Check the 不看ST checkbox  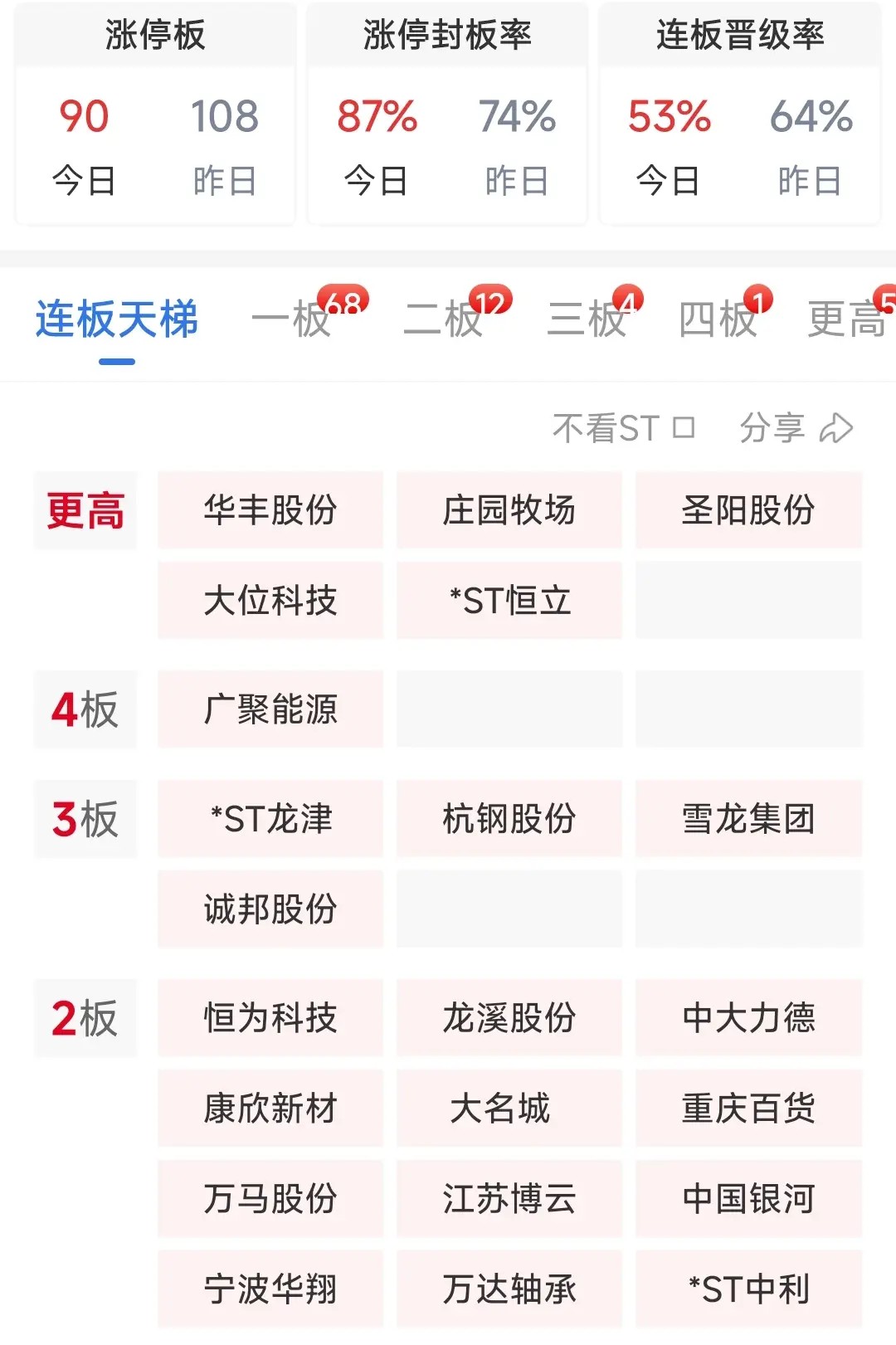(683, 428)
